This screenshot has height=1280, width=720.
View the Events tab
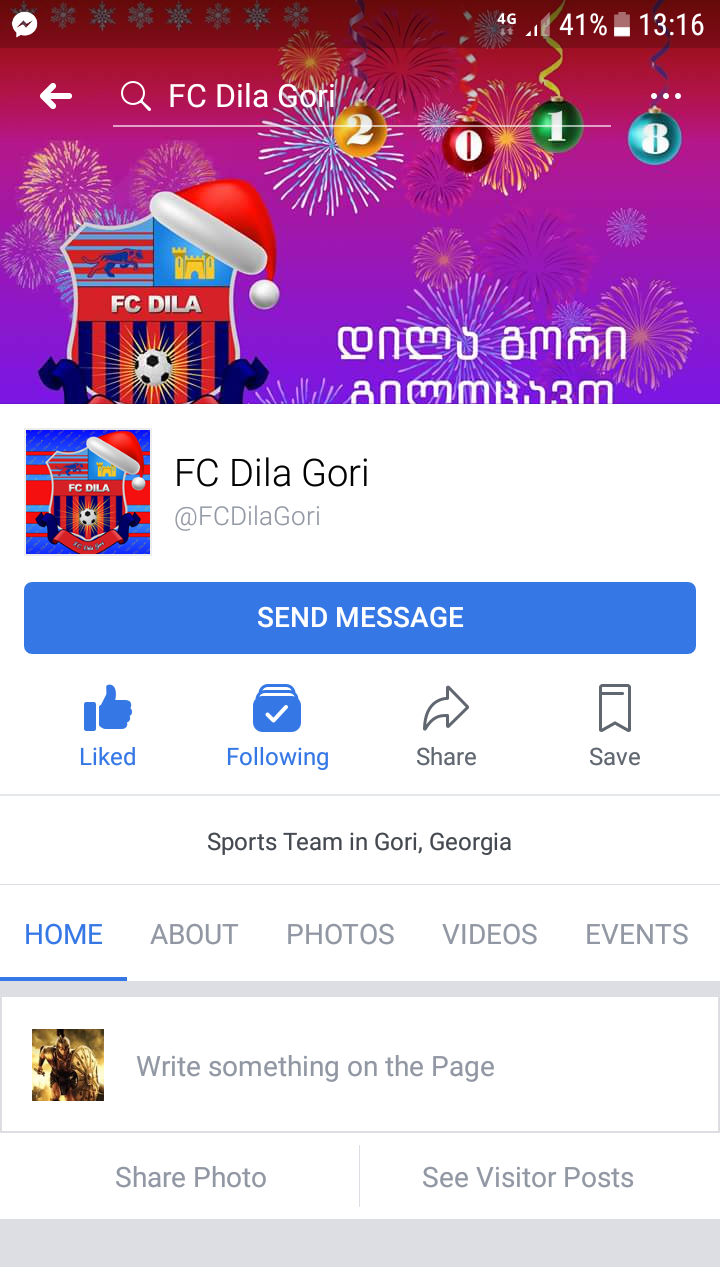(637, 934)
